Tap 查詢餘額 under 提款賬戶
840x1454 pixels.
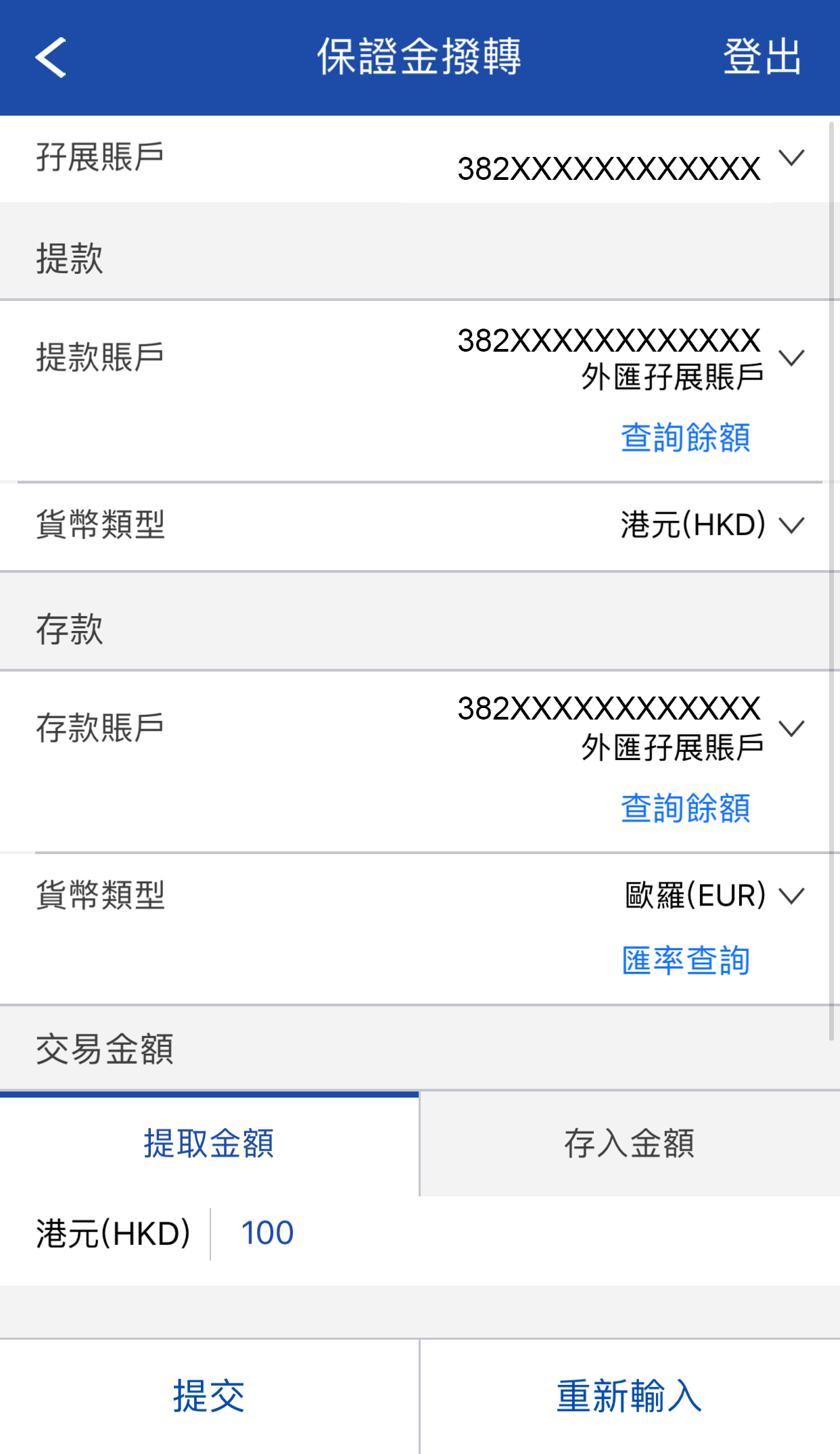pos(685,438)
